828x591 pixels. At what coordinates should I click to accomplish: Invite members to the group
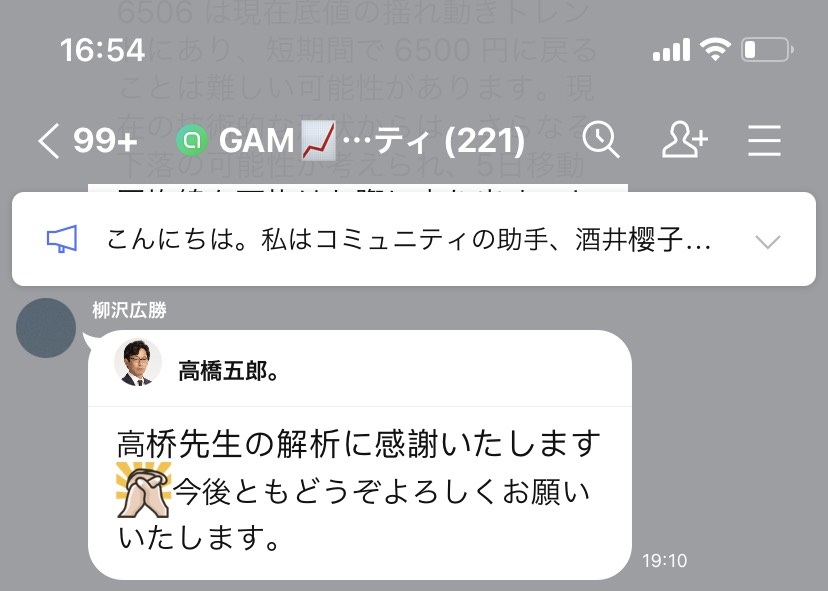point(685,141)
